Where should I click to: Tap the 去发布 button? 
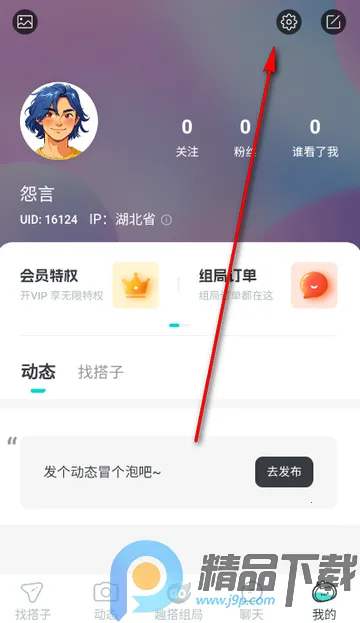pyautogui.click(x=284, y=472)
